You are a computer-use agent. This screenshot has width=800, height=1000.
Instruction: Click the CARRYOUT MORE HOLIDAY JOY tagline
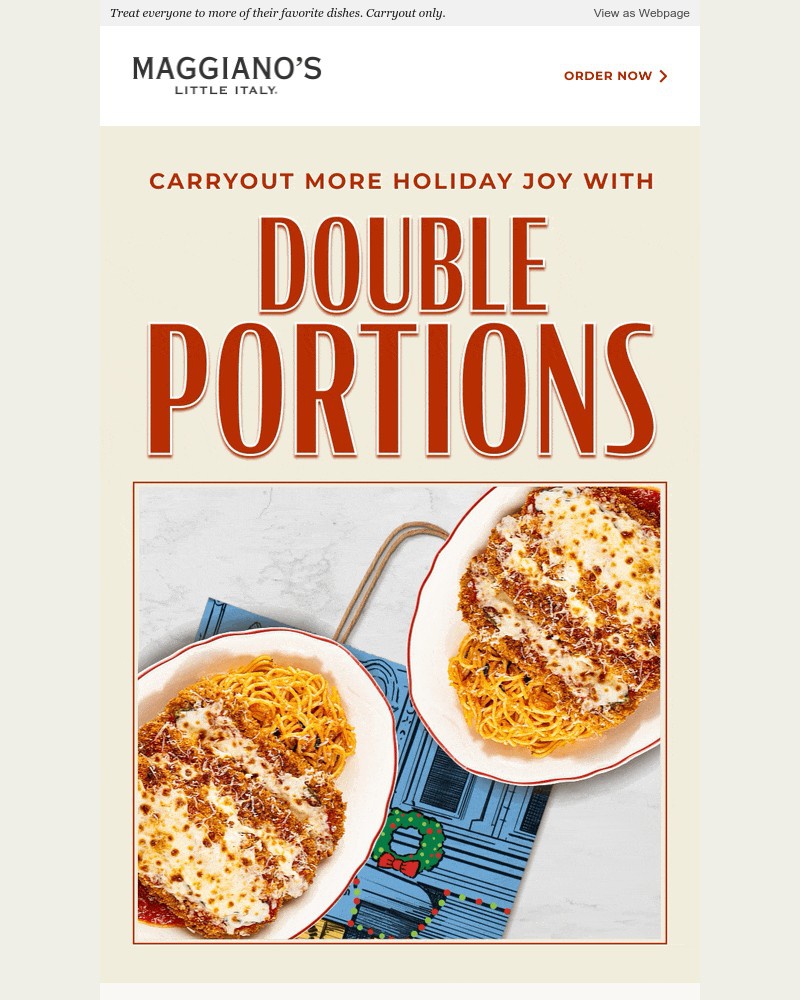coord(400,181)
